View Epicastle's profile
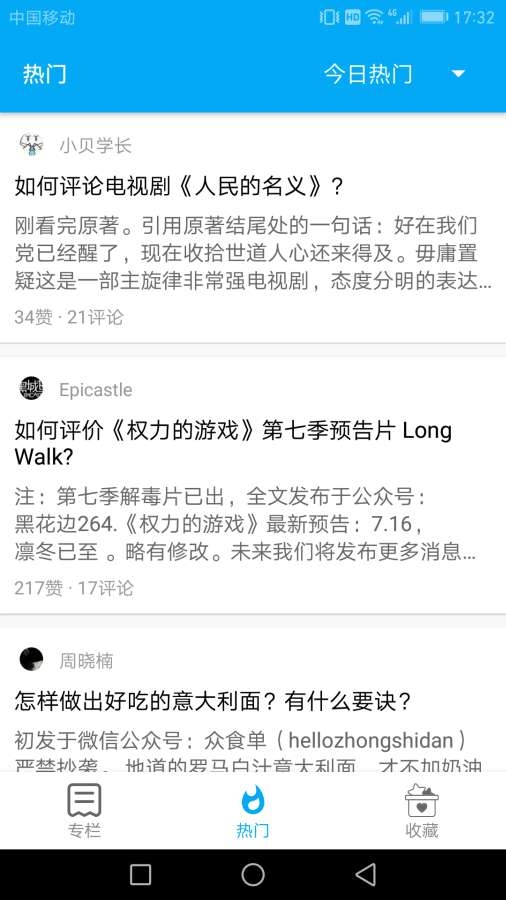The height and width of the screenshot is (900, 506). [x=95, y=390]
